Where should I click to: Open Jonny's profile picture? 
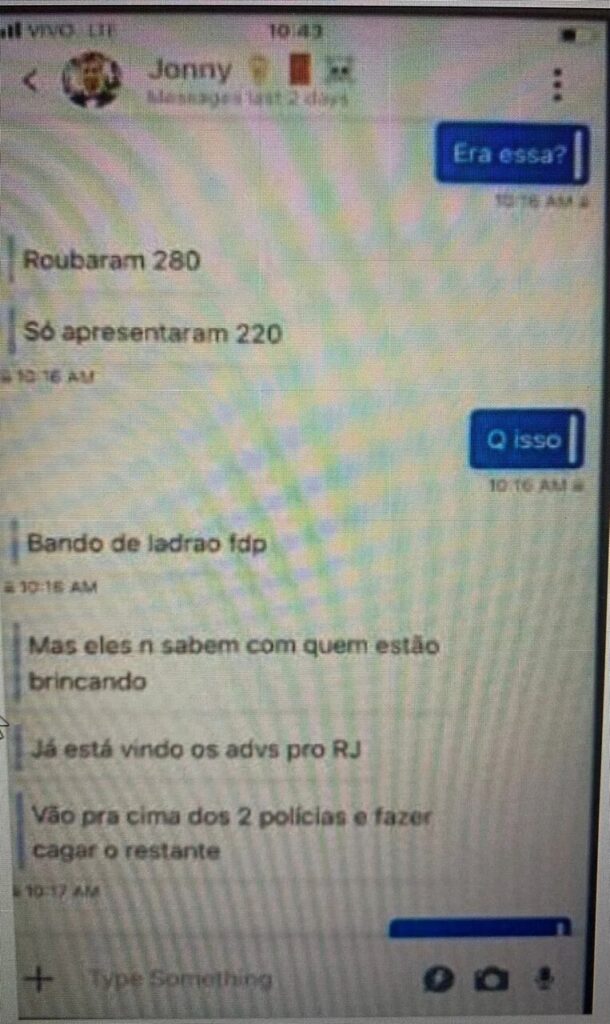(x=91, y=79)
